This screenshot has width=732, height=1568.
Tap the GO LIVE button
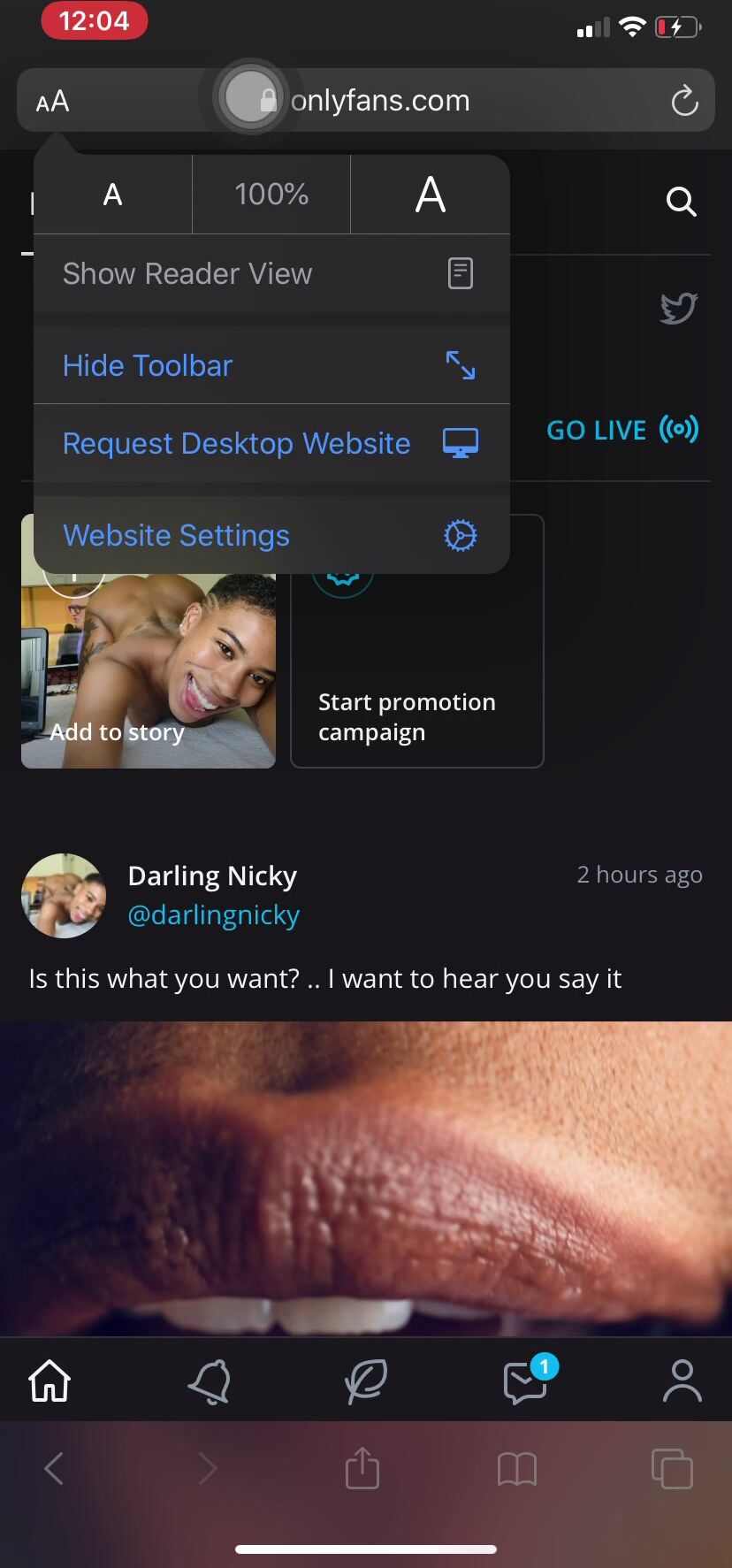(621, 430)
